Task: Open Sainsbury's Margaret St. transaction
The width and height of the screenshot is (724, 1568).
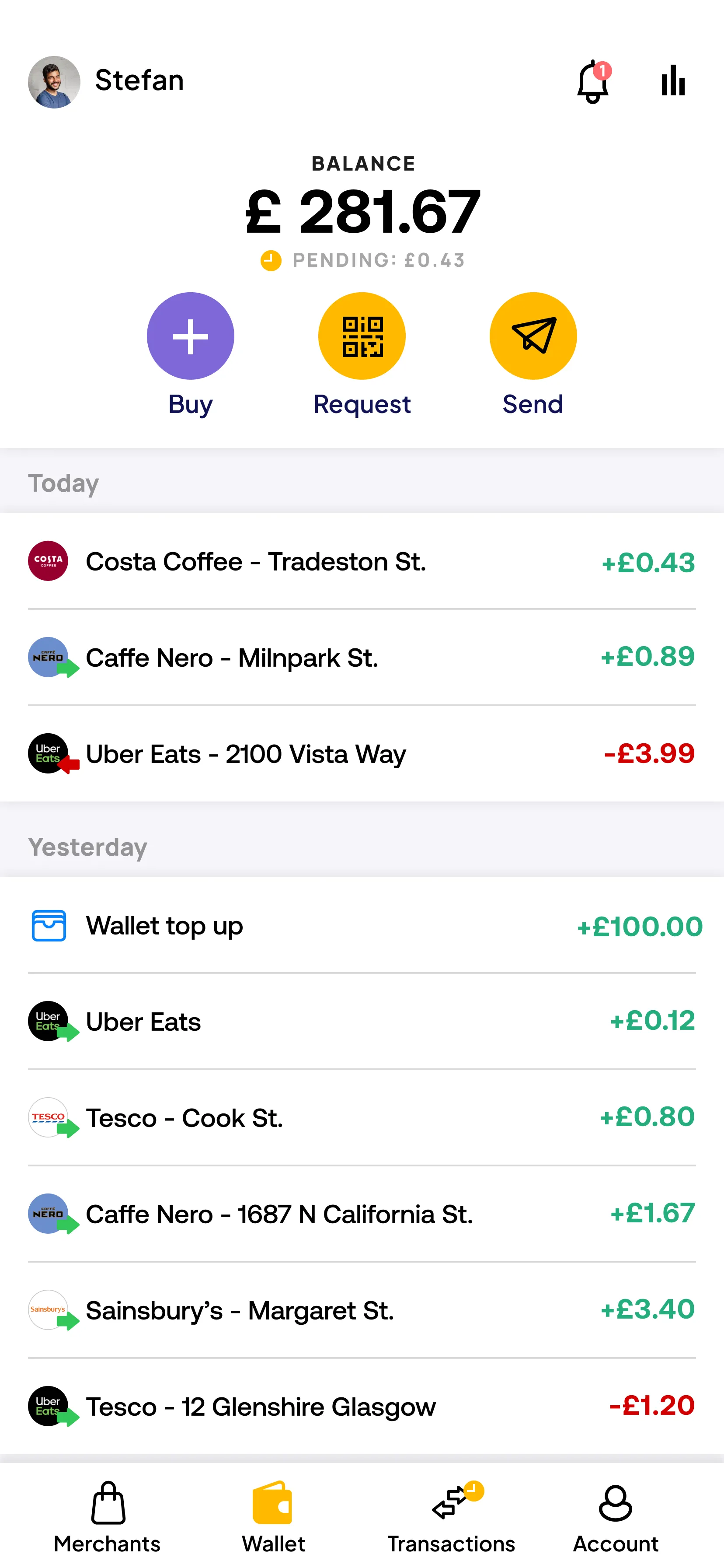Action: coord(362,1310)
